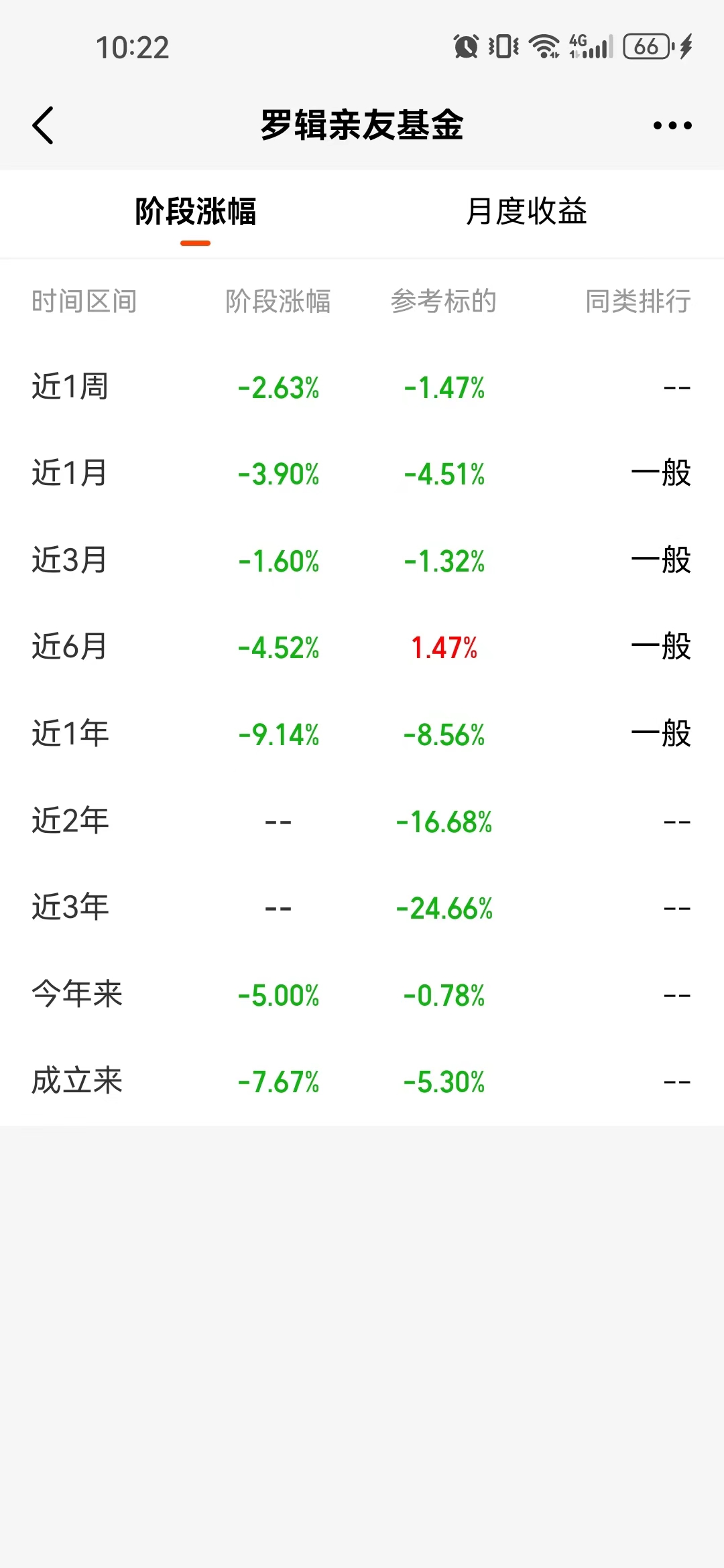
Task: Tap the 成立来 row label
Action: click(76, 1080)
